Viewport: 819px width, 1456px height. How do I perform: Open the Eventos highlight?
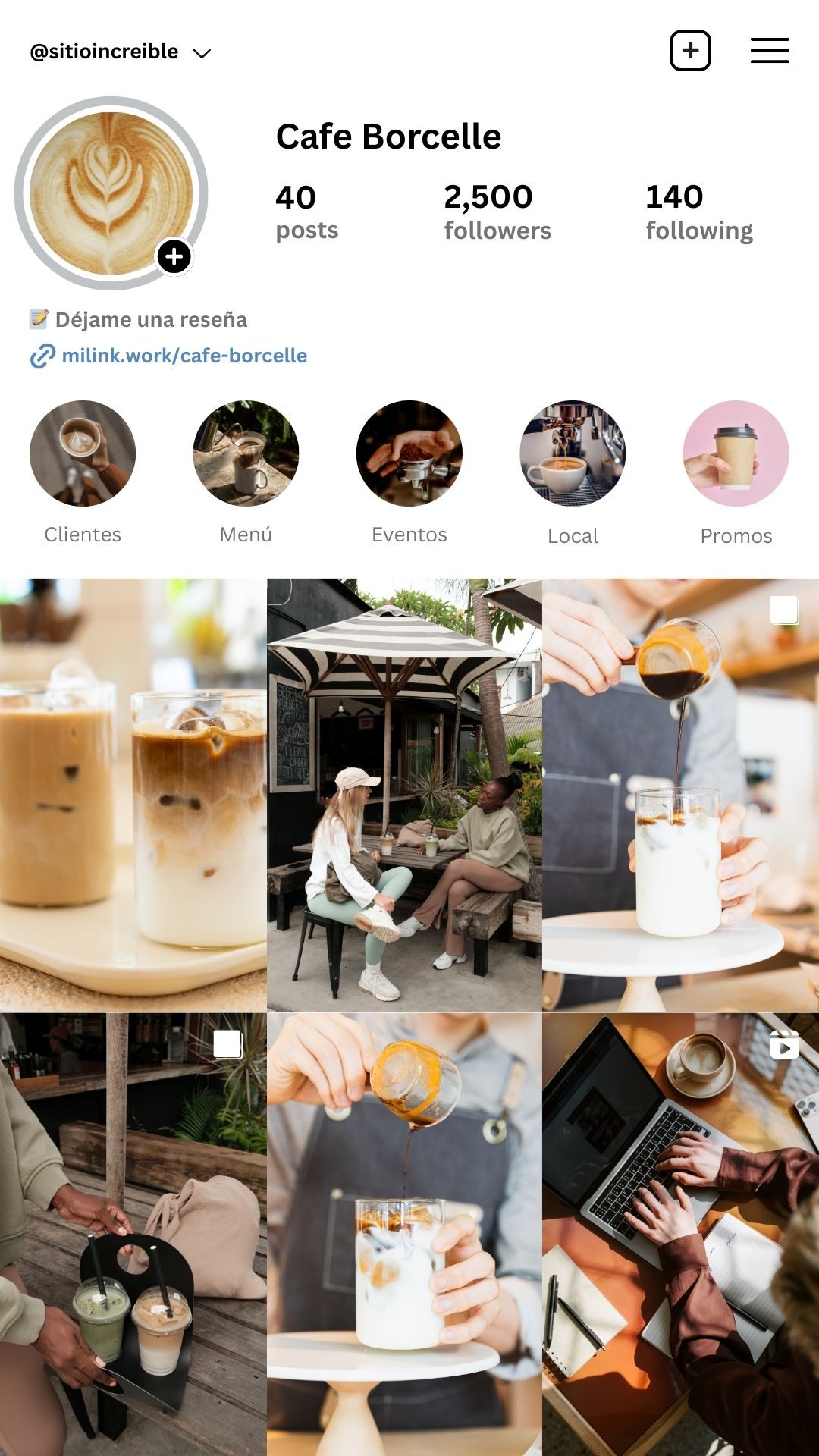409,453
